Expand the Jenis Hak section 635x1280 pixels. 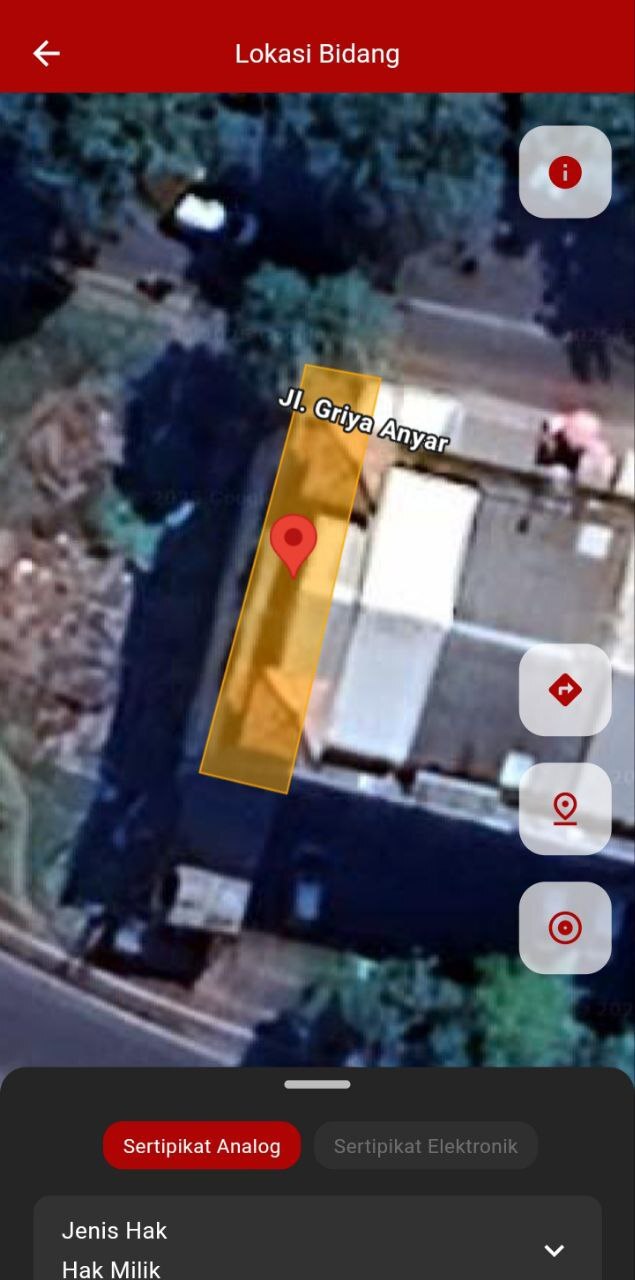tap(554, 1250)
